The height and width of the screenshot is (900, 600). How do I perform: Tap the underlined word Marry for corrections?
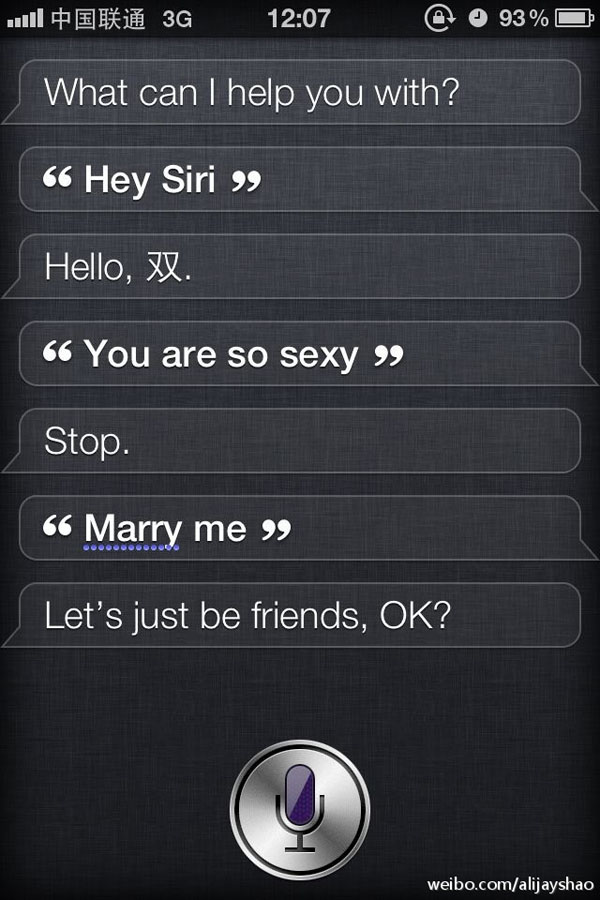pyautogui.click(x=132, y=529)
